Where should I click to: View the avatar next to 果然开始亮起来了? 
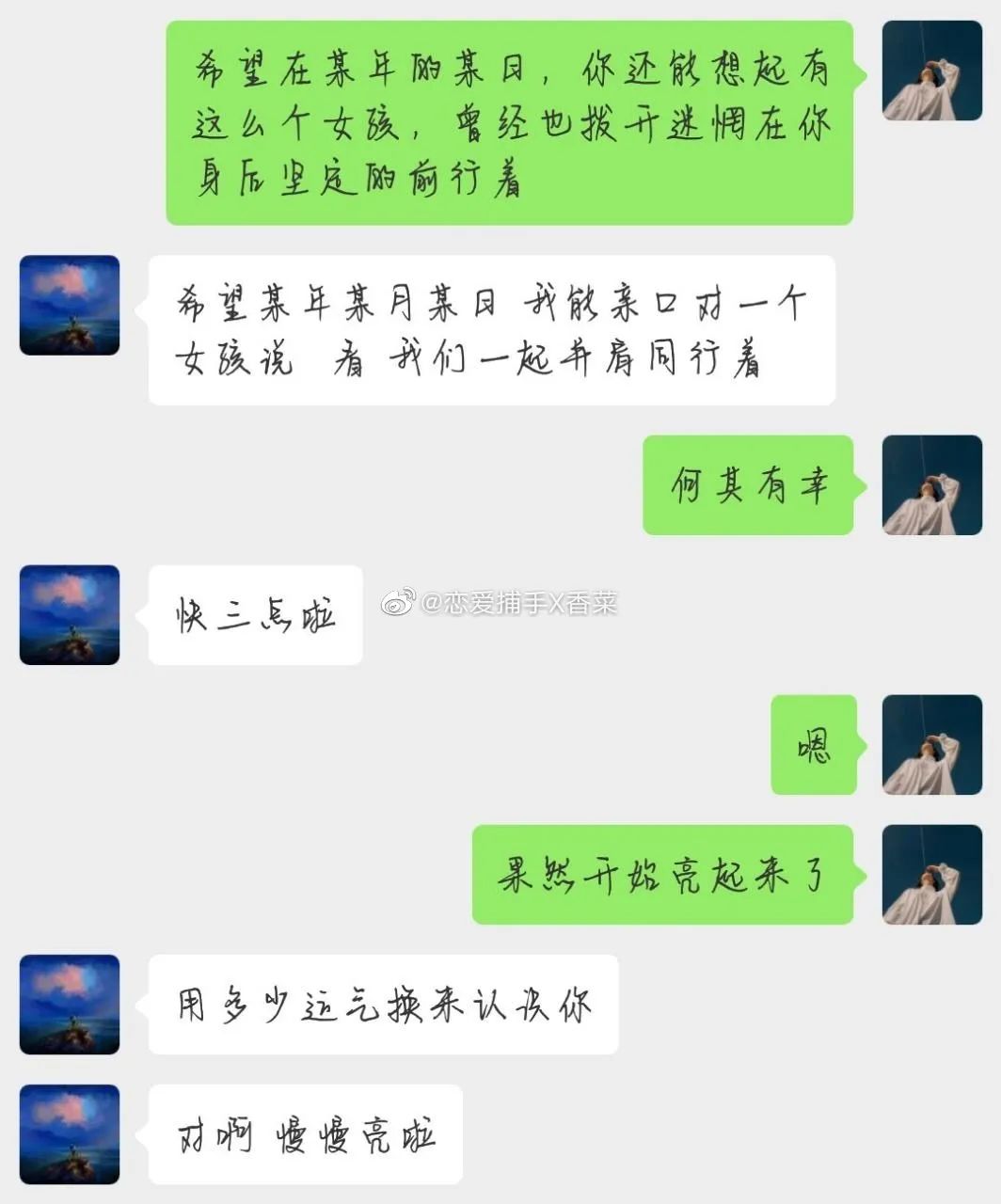(x=931, y=875)
